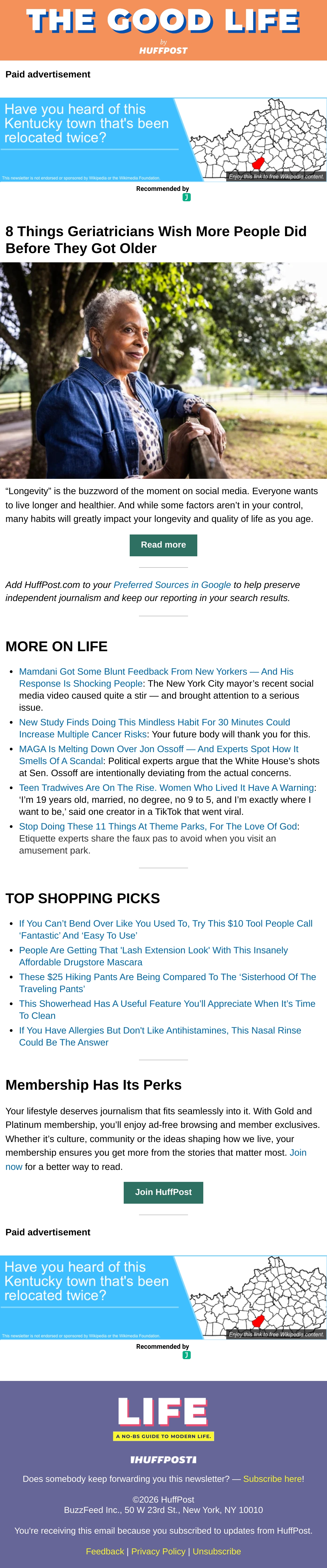View the $10 tool shopping pick

point(165,929)
